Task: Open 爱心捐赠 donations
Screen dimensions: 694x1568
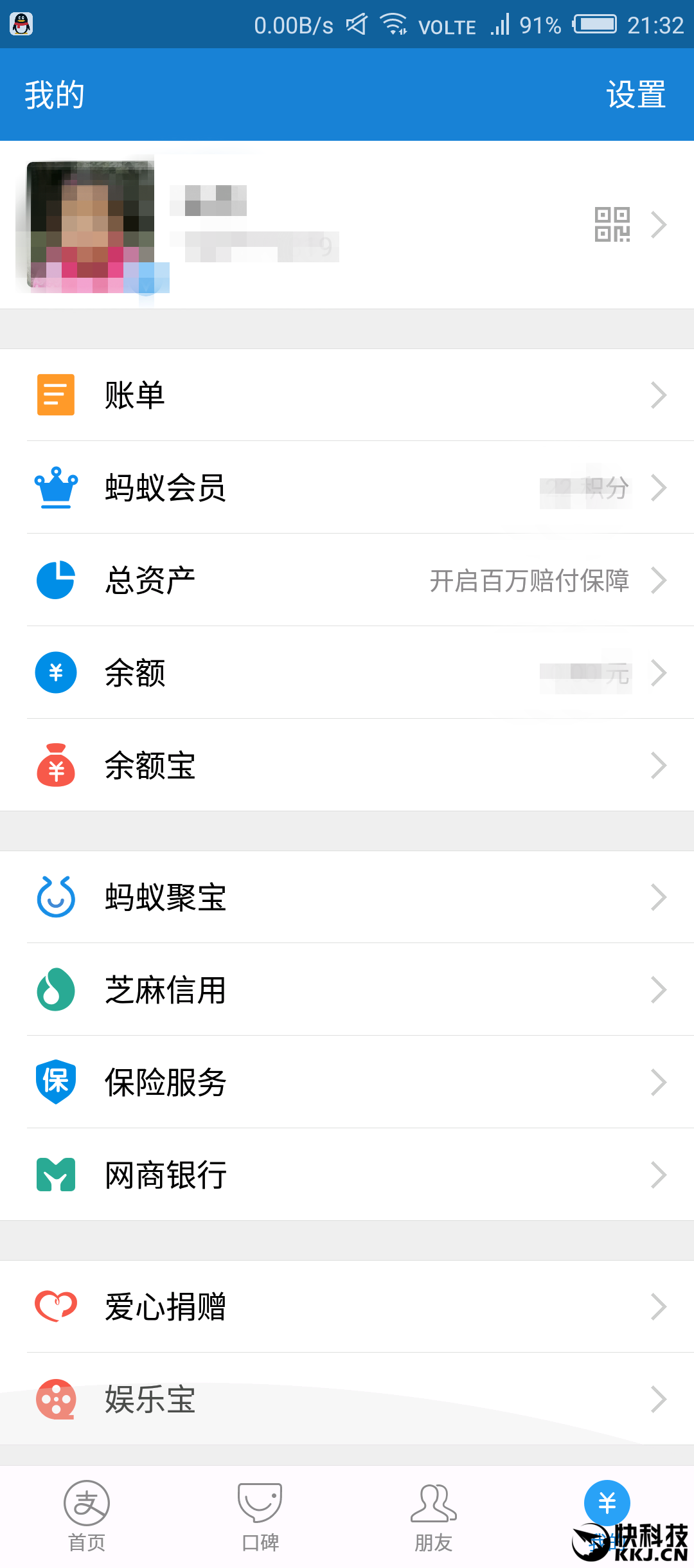Action: (347, 1306)
